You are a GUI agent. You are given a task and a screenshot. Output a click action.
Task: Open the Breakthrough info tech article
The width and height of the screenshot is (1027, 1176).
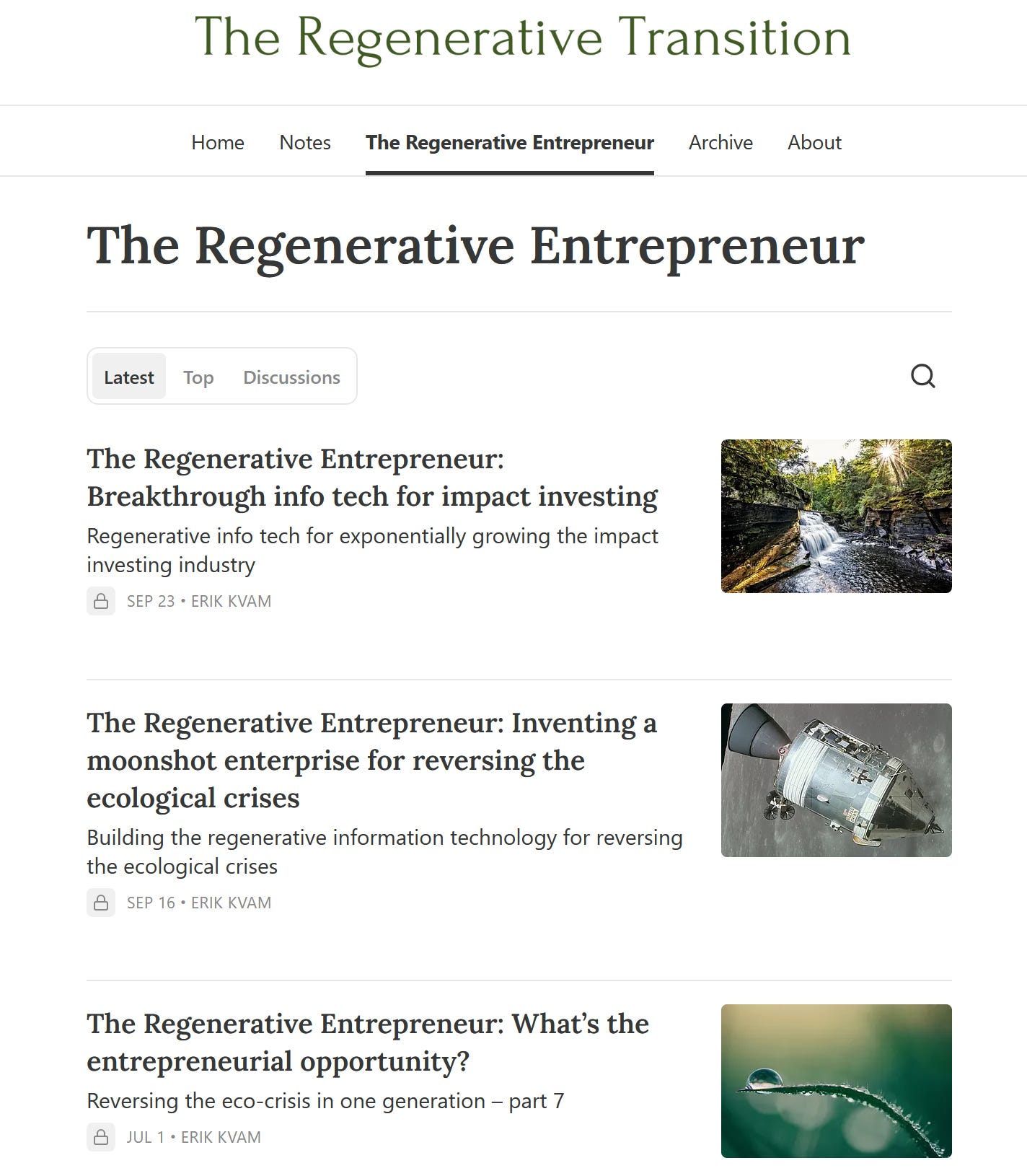pos(372,478)
